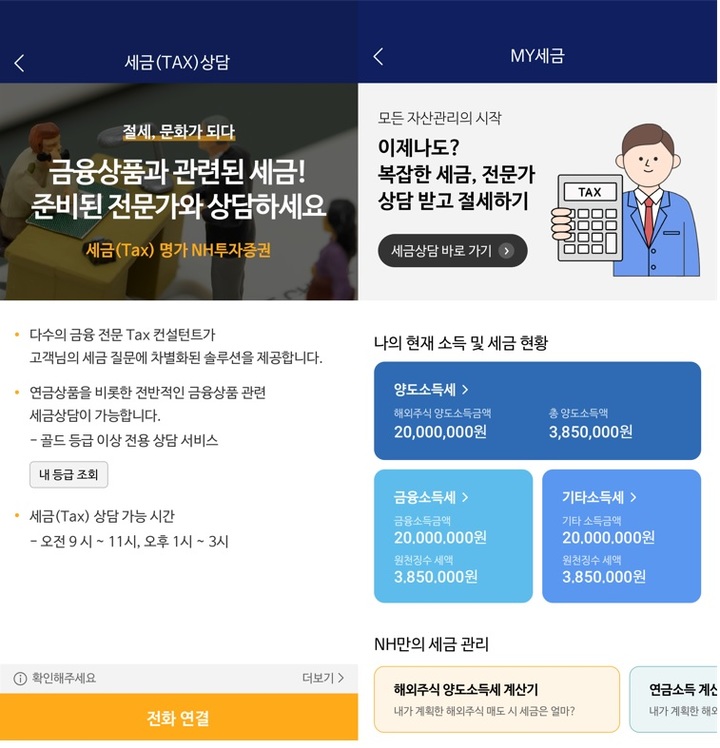Open the 금융소득세 card
The width and height of the screenshot is (720, 748).
(453, 536)
